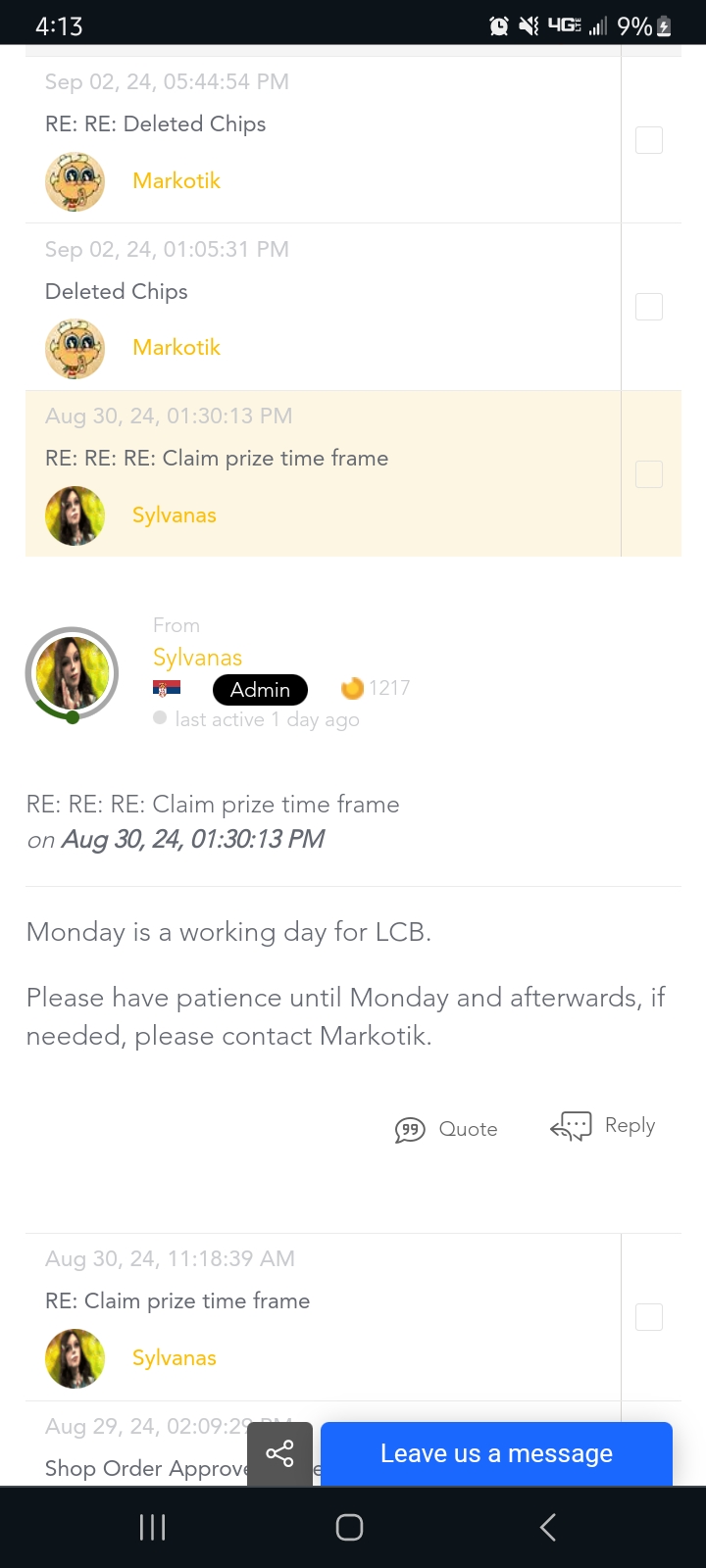The height and width of the screenshot is (1568, 706).
Task: Open the 01:05:31 PM "Deleted Chips" message
Action: pyautogui.click(x=117, y=292)
